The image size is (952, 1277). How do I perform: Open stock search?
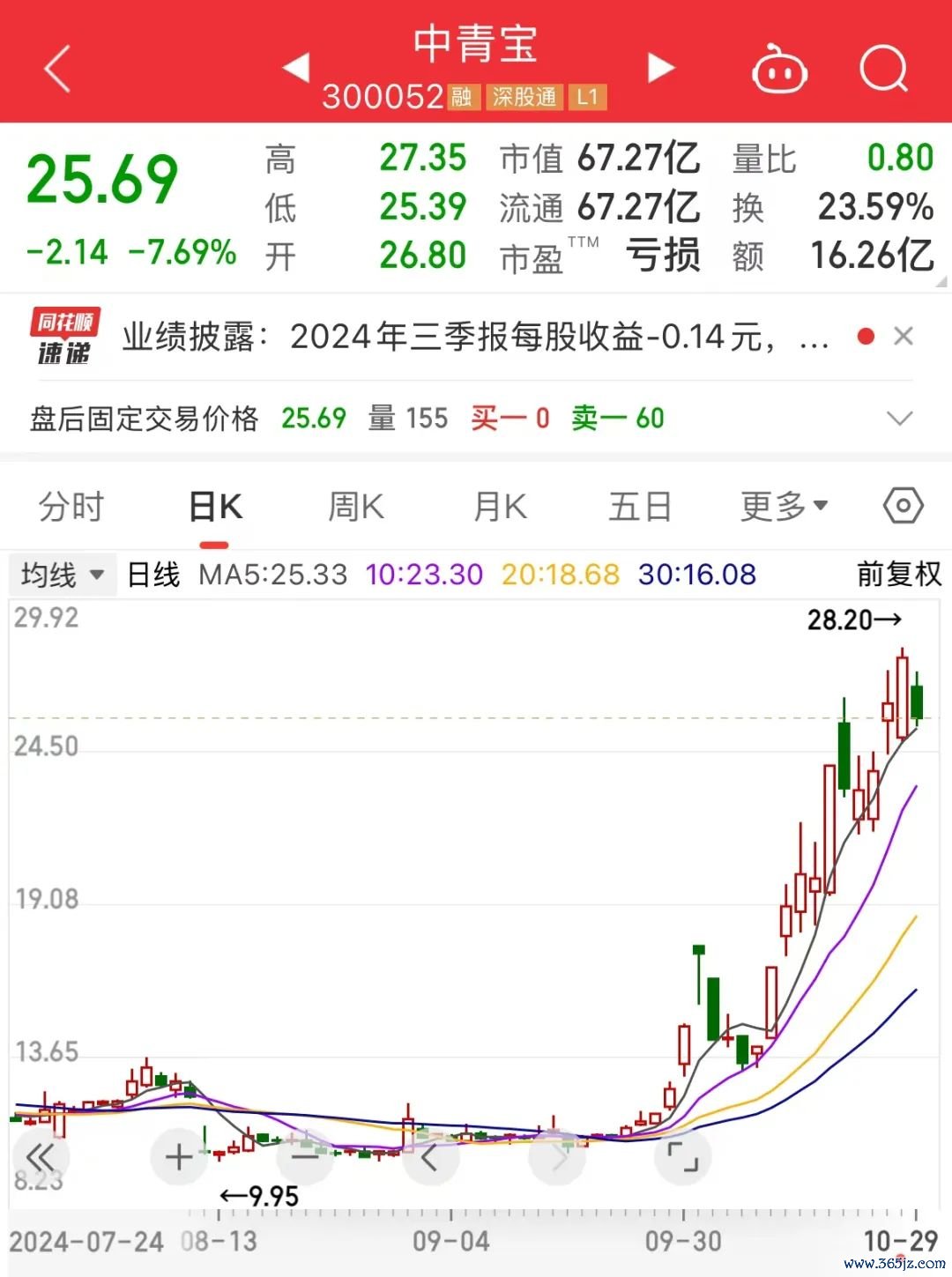point(883,69)
